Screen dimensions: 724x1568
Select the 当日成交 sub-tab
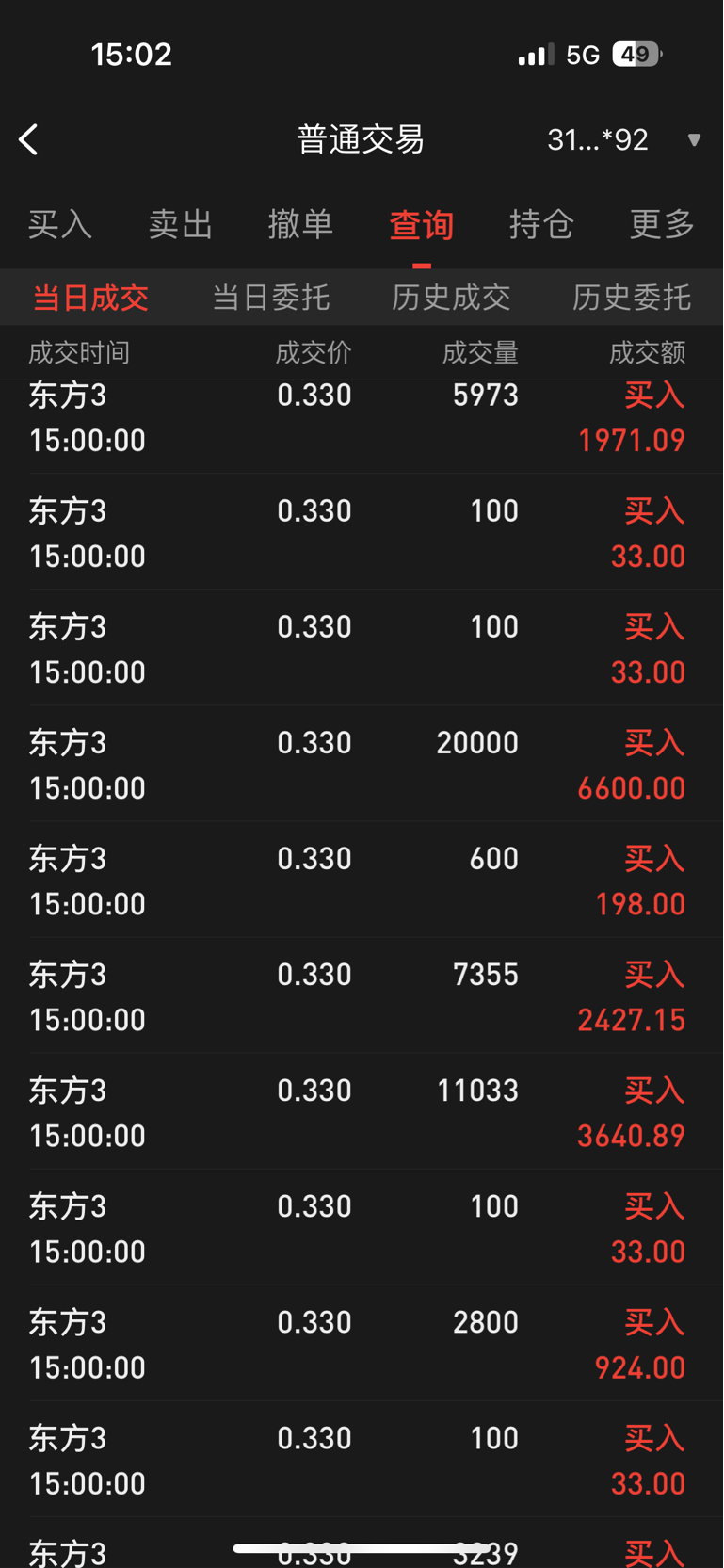pos(90,298)
